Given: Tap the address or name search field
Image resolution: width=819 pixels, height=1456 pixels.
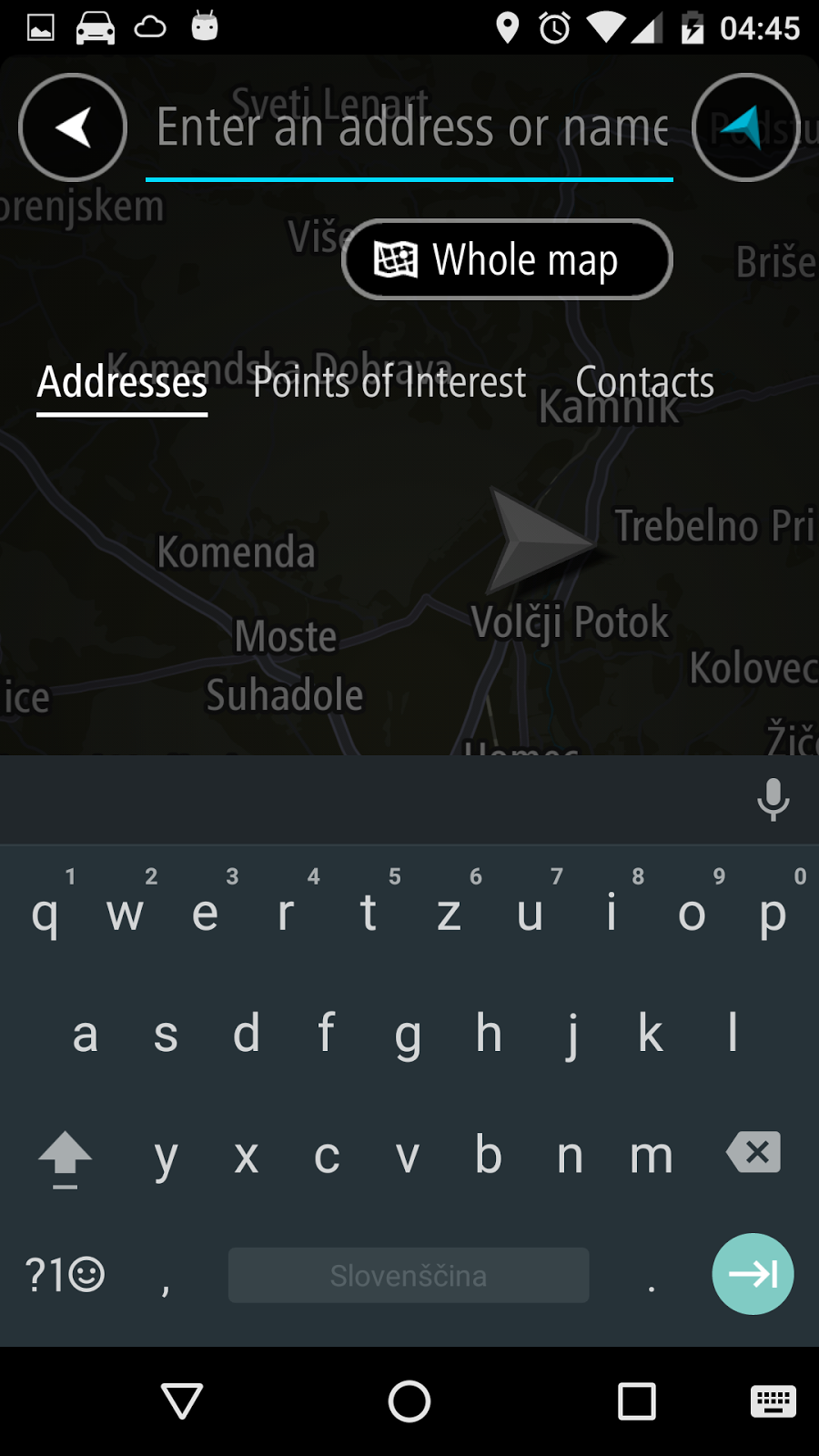Looking at the screenshot, I should [409, 127].
